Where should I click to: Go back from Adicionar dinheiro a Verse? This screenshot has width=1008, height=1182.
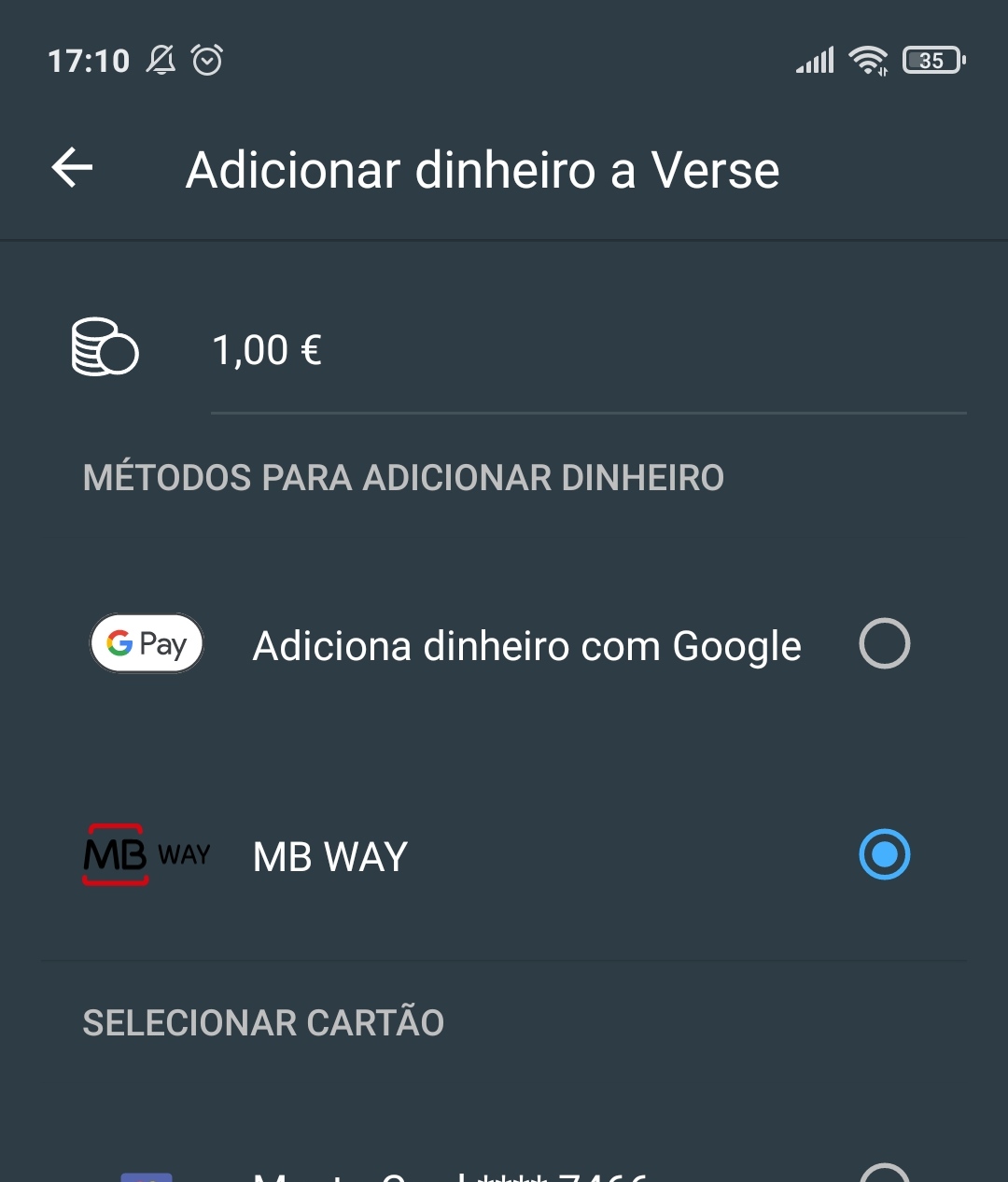(72, 169)
